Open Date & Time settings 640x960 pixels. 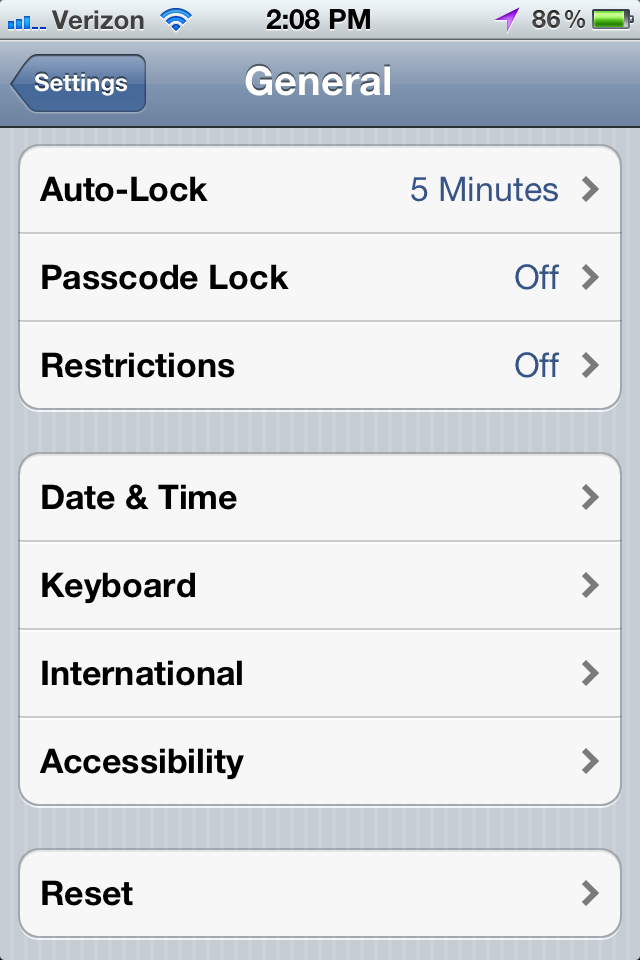point(320,497)
